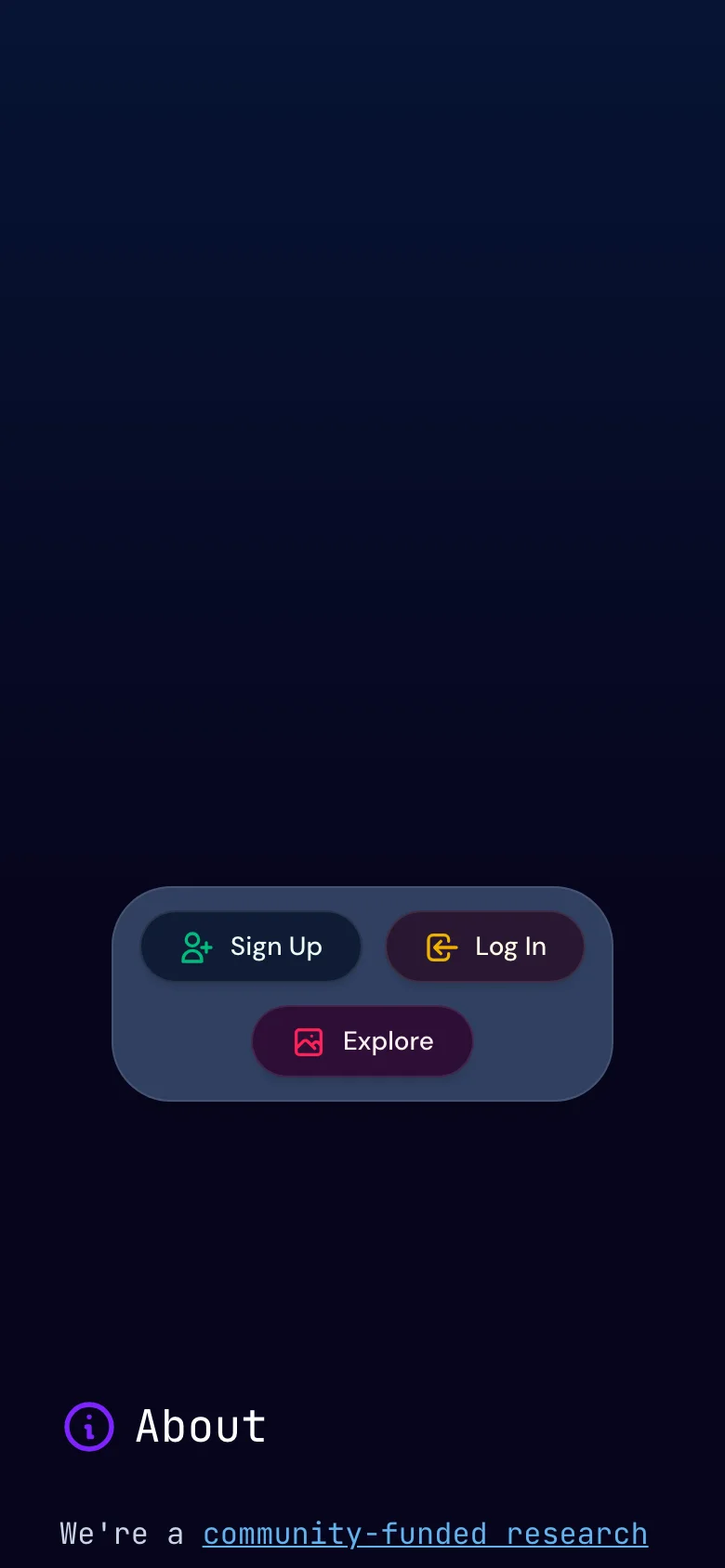This screenshot has width=725, height=1568.
Task: Open the Log In button
Action: click(x=485, y=947)
